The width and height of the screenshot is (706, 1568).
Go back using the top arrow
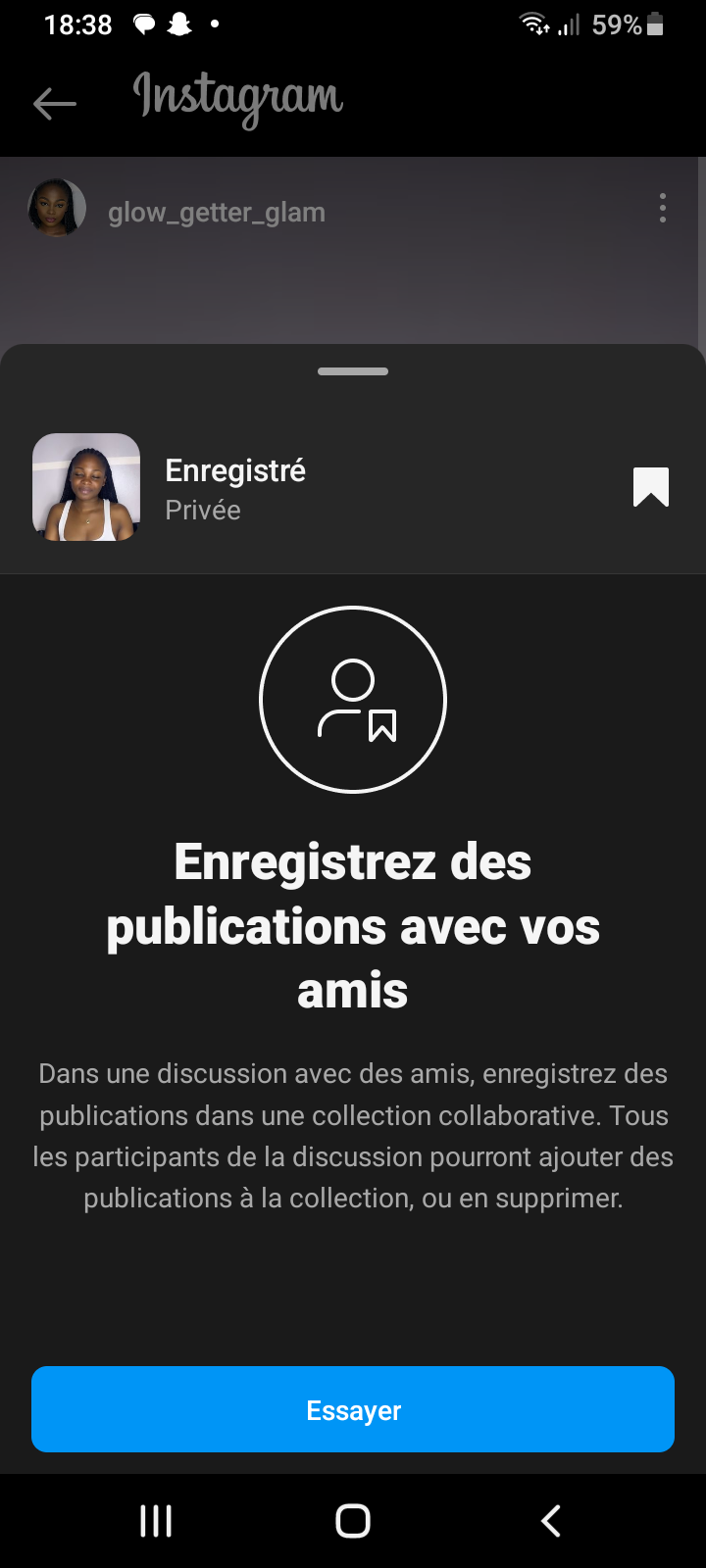pos(55,103)
